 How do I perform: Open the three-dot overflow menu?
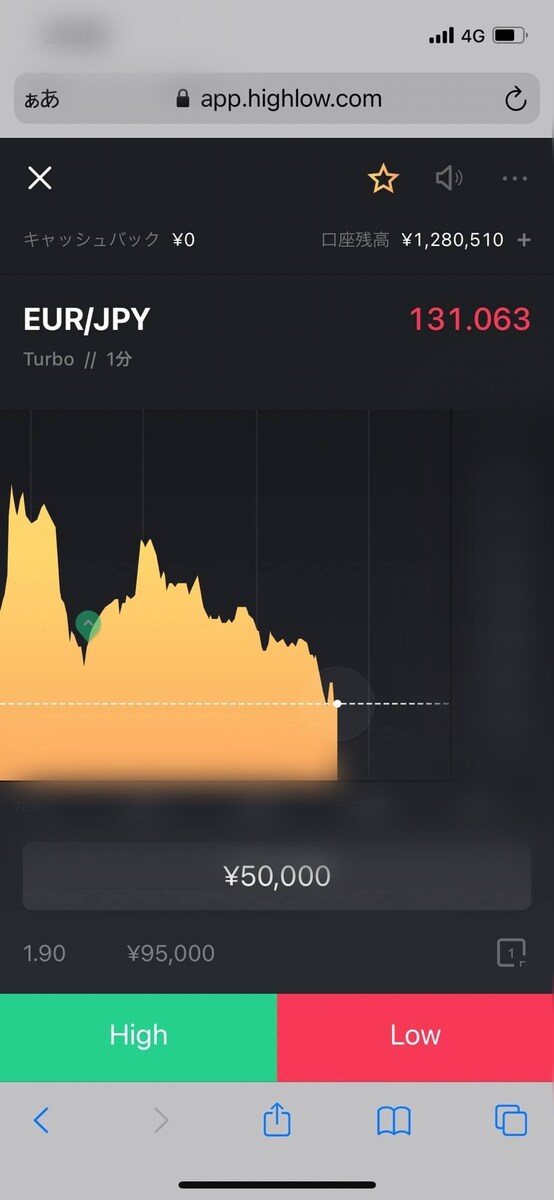(515, 179)
